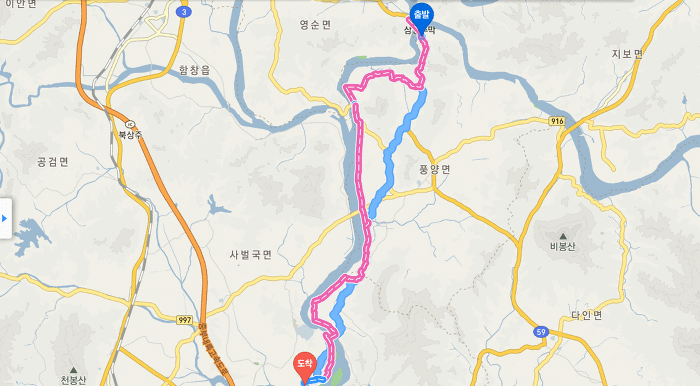Tap the blue 출발 start marker

tap(421, 17)
